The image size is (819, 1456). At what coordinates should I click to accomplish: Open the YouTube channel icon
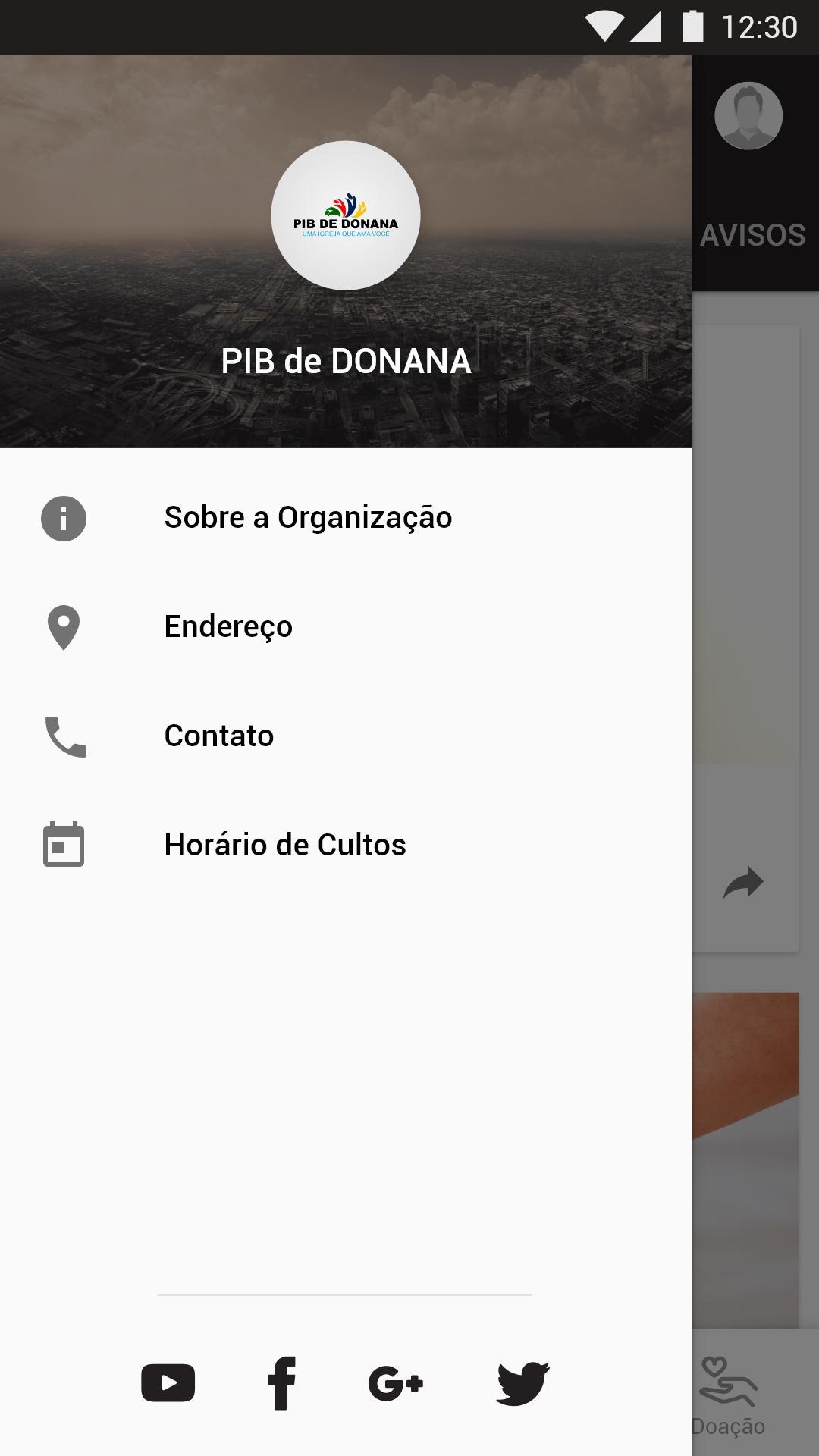(x=168, y=1382)
